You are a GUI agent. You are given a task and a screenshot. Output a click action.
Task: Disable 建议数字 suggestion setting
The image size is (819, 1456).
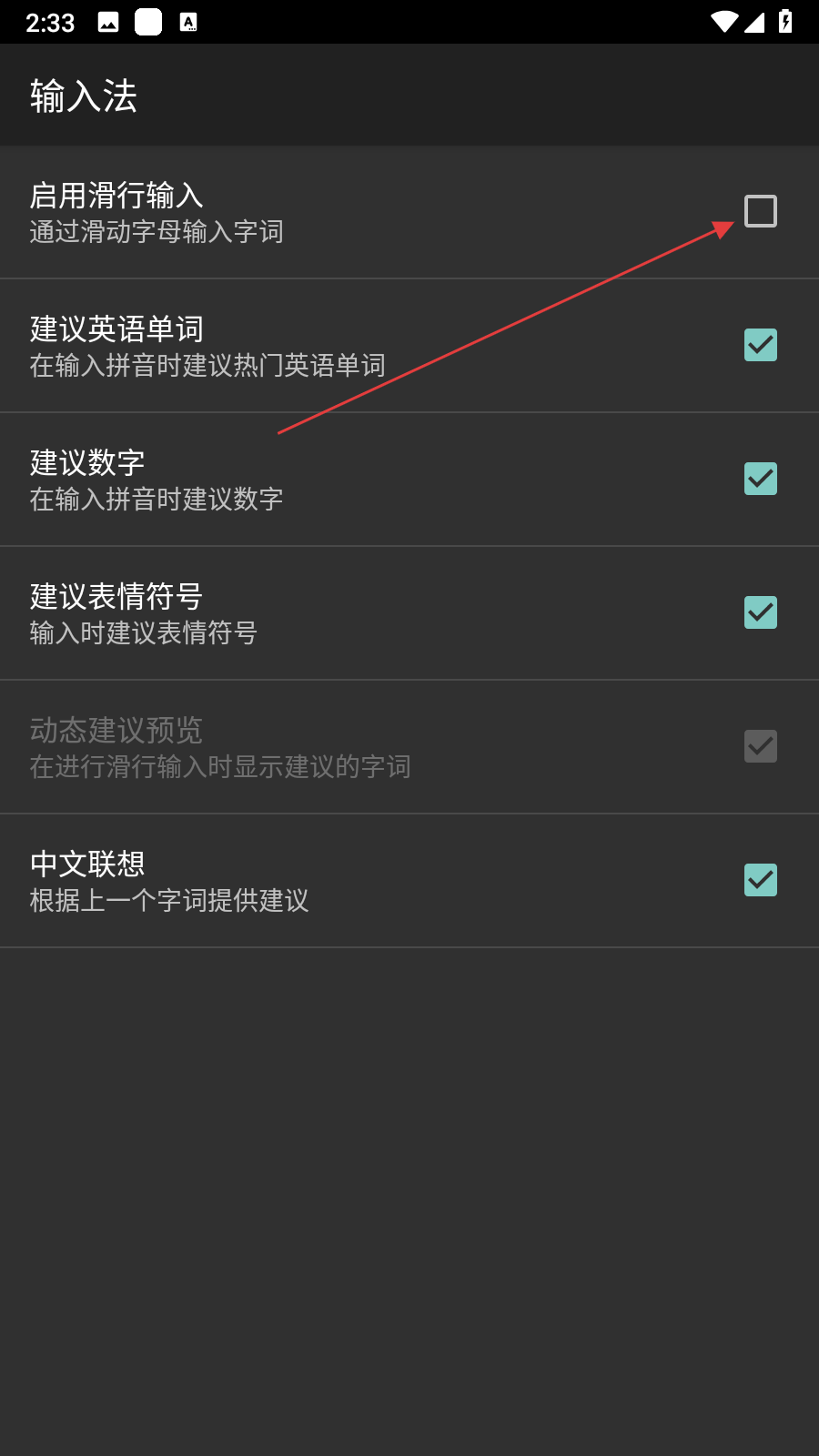tap(760, 479)
